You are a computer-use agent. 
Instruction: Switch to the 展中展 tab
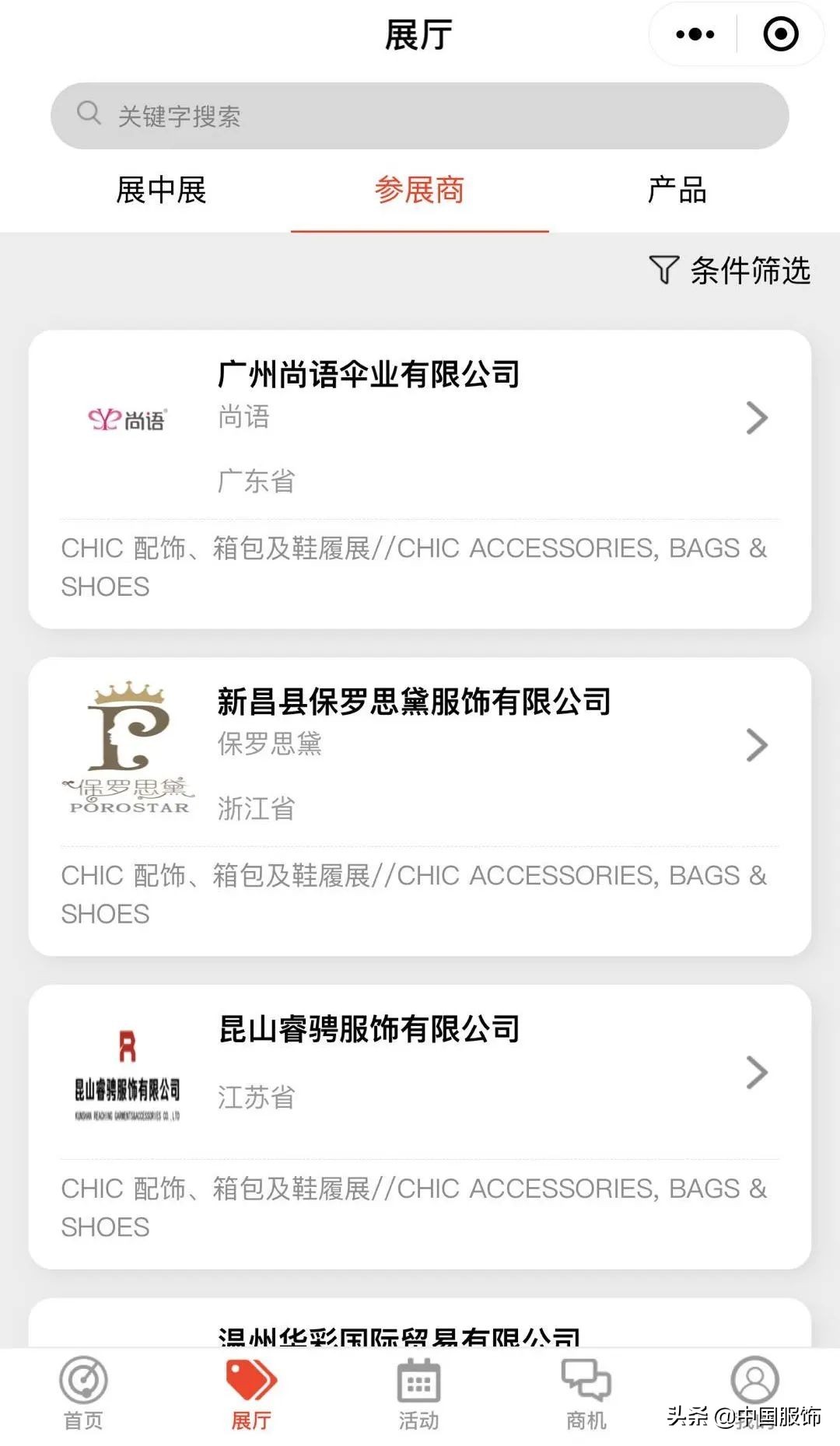coord(159,192)
